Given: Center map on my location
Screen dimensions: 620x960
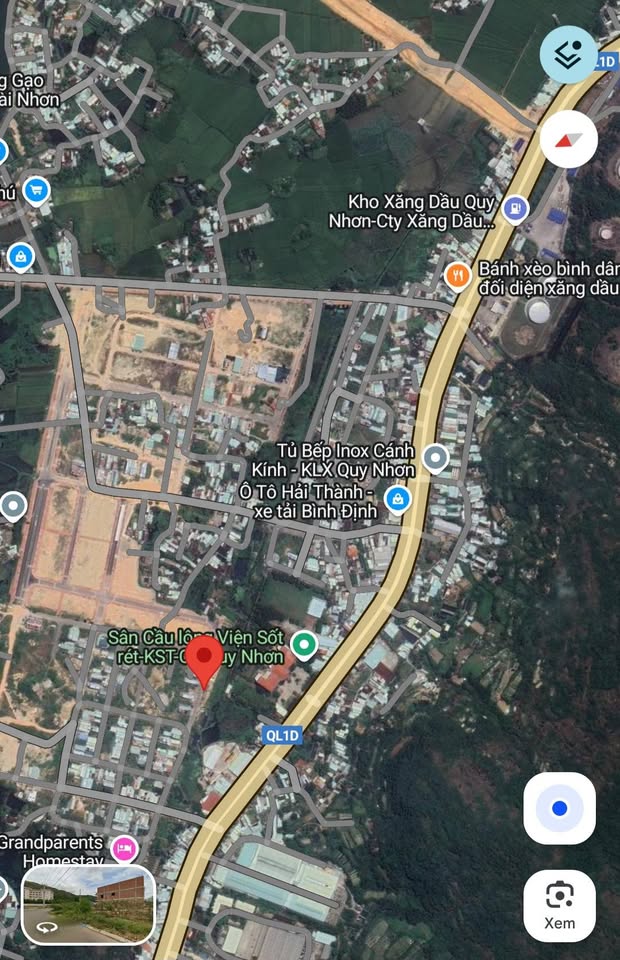Looking at the screenshot, I should [559, 808].
